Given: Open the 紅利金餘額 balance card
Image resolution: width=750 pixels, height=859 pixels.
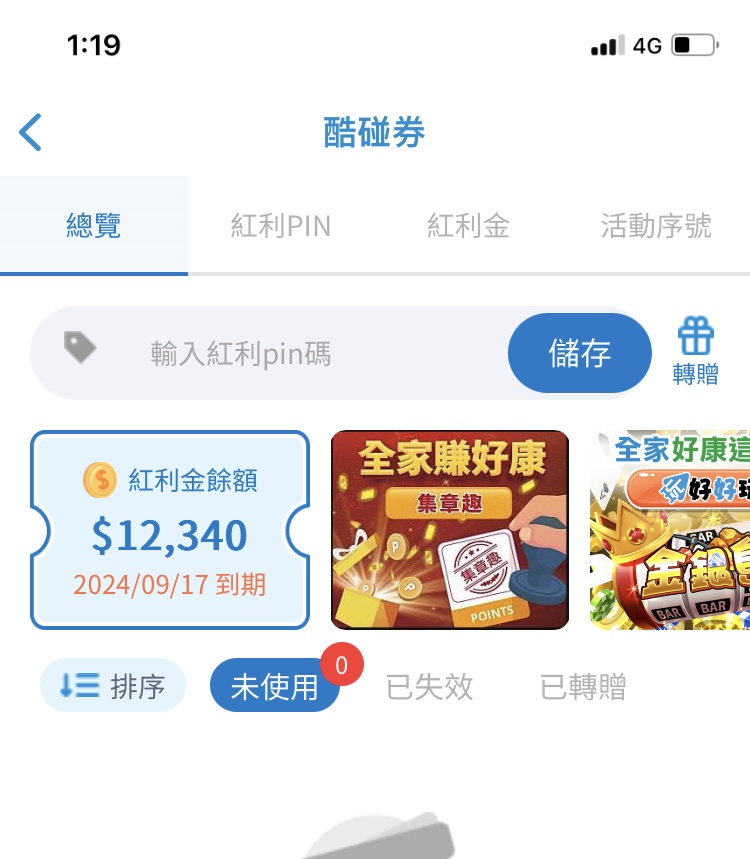Looking at the screenshot, I should pos(170,529).
